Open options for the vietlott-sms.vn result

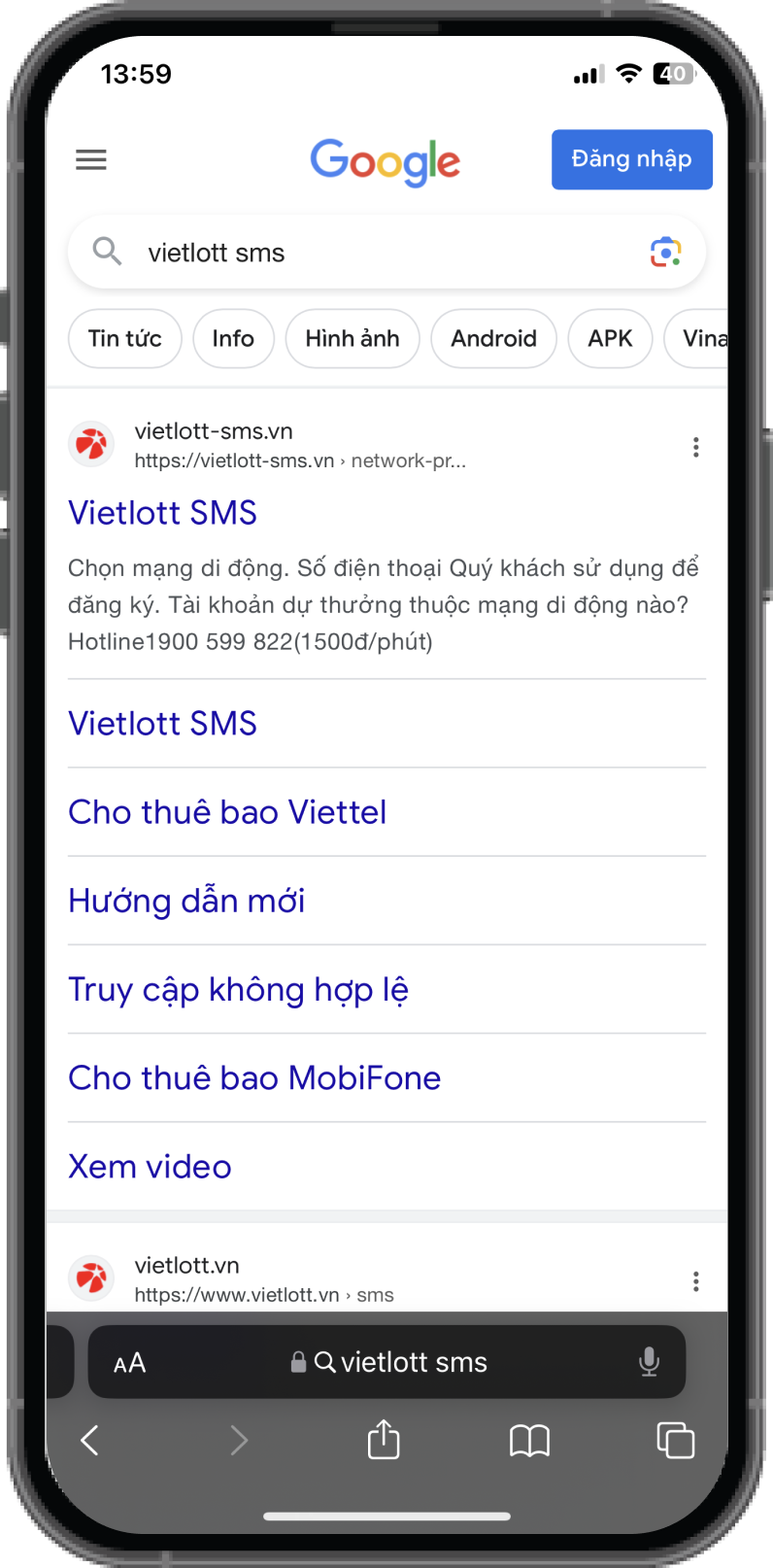(695, 447)
